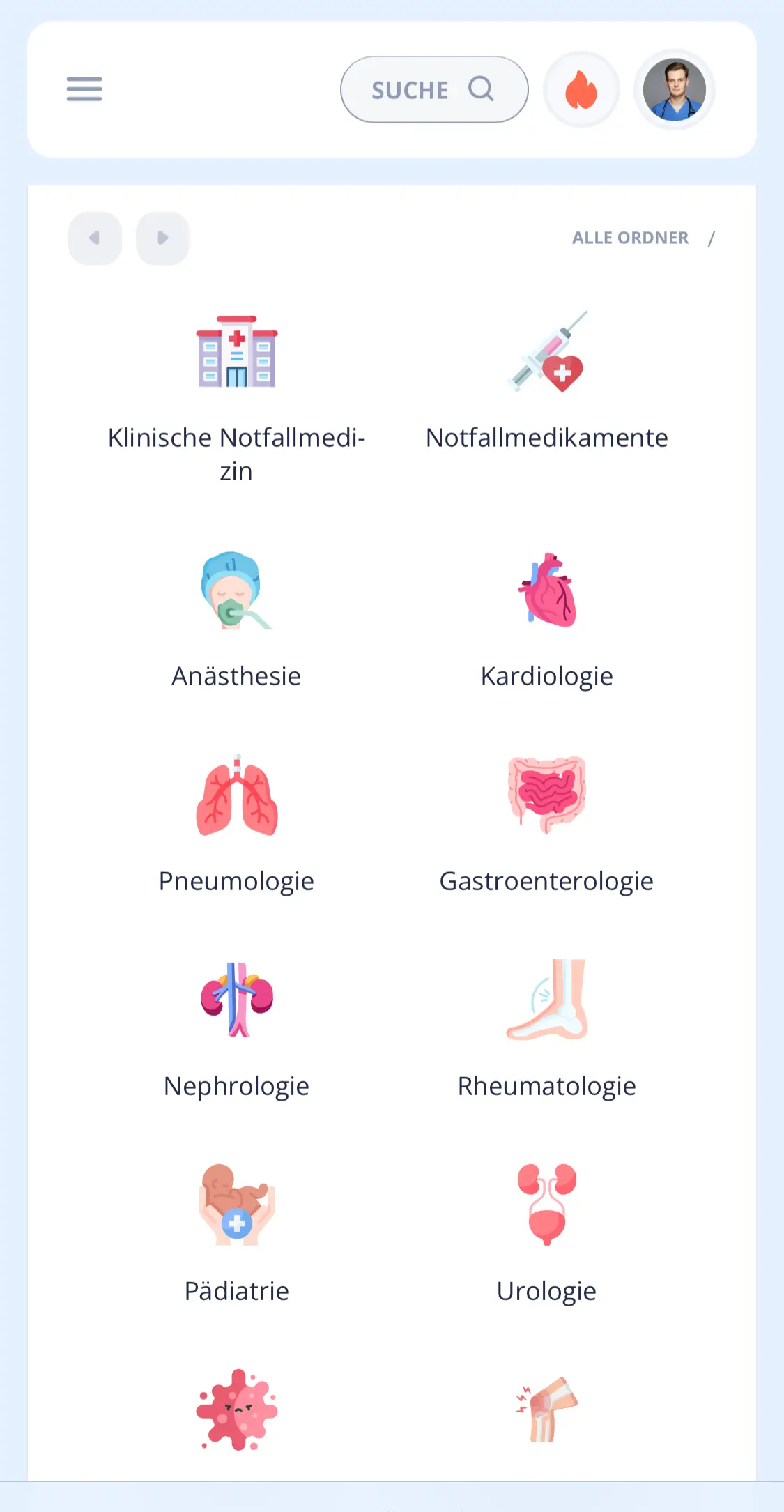Click the hospital icon above Klinische Notfallmedizin

[x=237, y=352]
